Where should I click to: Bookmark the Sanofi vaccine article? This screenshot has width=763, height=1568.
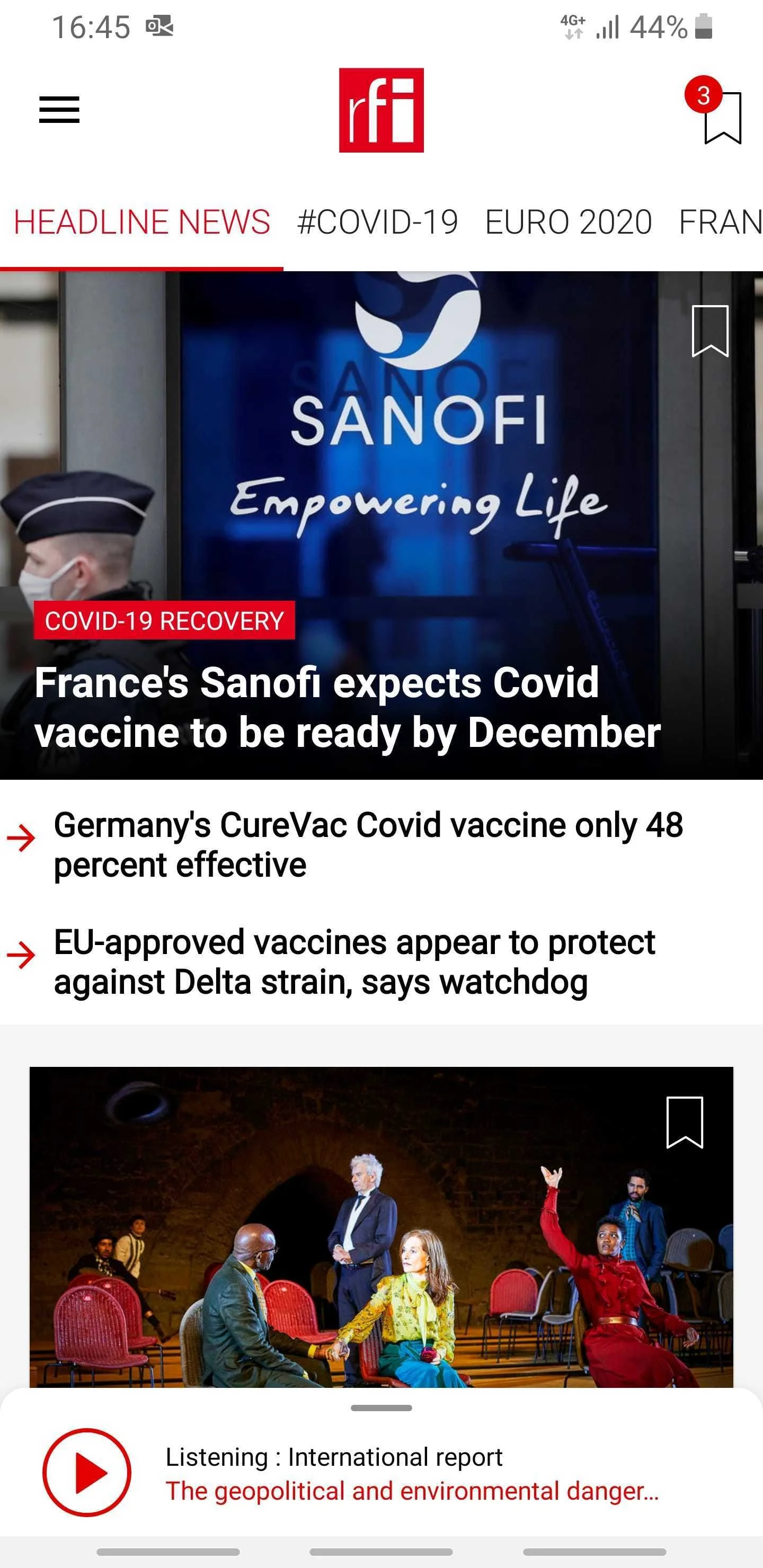click(x=711, y=331)
